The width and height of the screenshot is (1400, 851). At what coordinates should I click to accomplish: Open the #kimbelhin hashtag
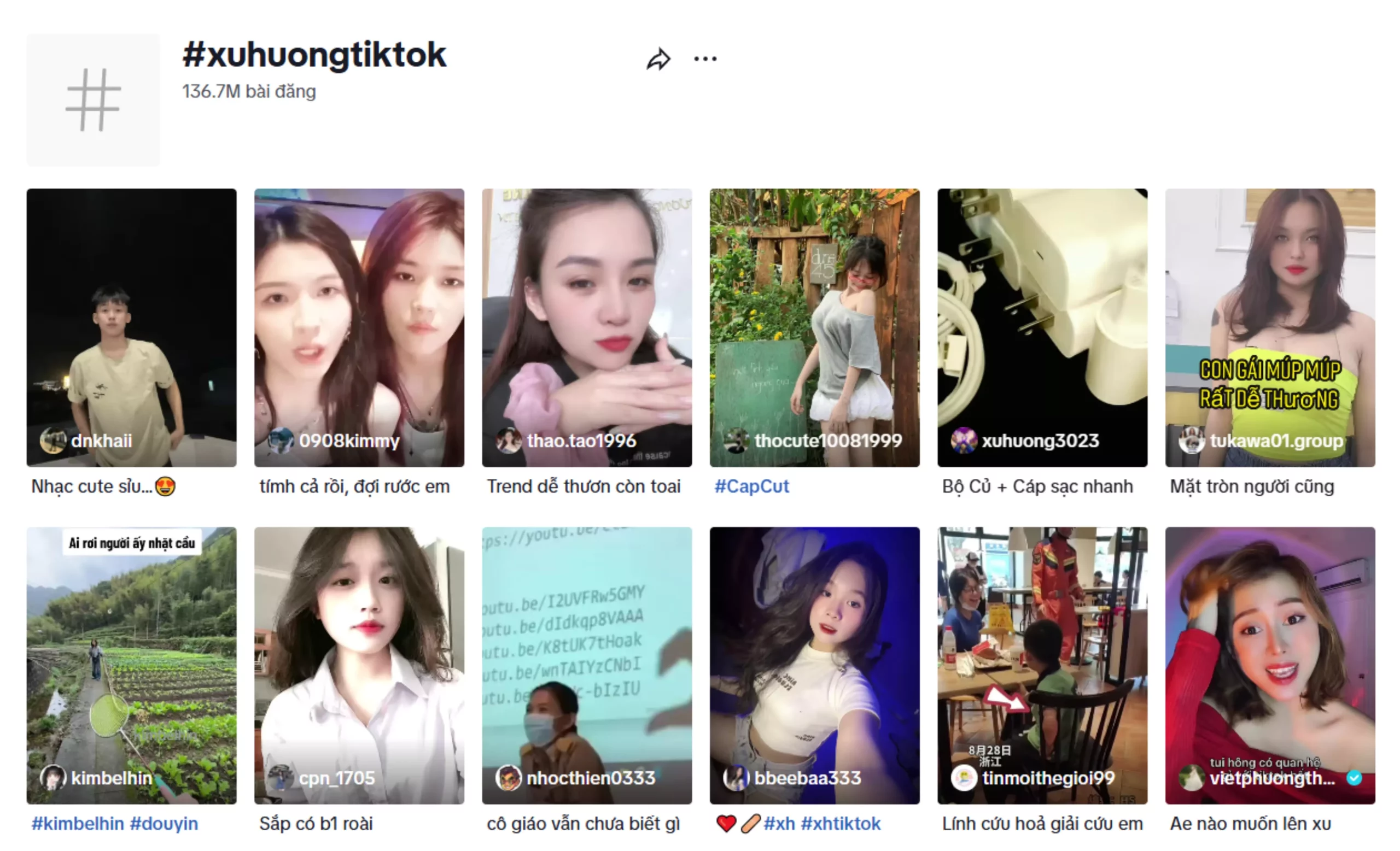(x=78, y=824)
